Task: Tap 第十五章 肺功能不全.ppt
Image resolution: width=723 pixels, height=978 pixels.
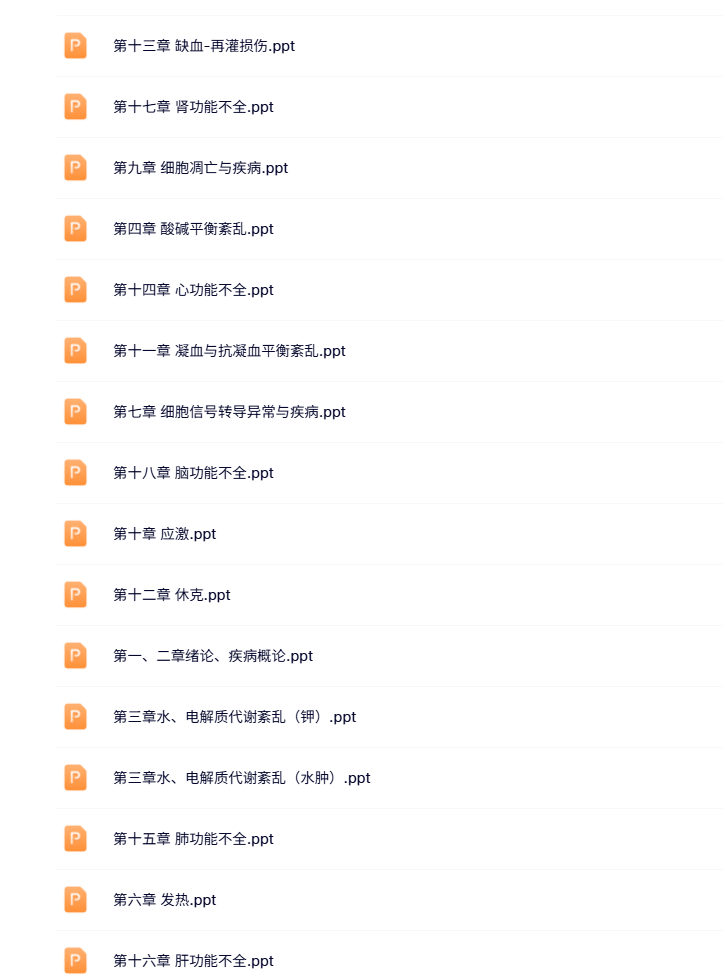Action: coord(193,839)
